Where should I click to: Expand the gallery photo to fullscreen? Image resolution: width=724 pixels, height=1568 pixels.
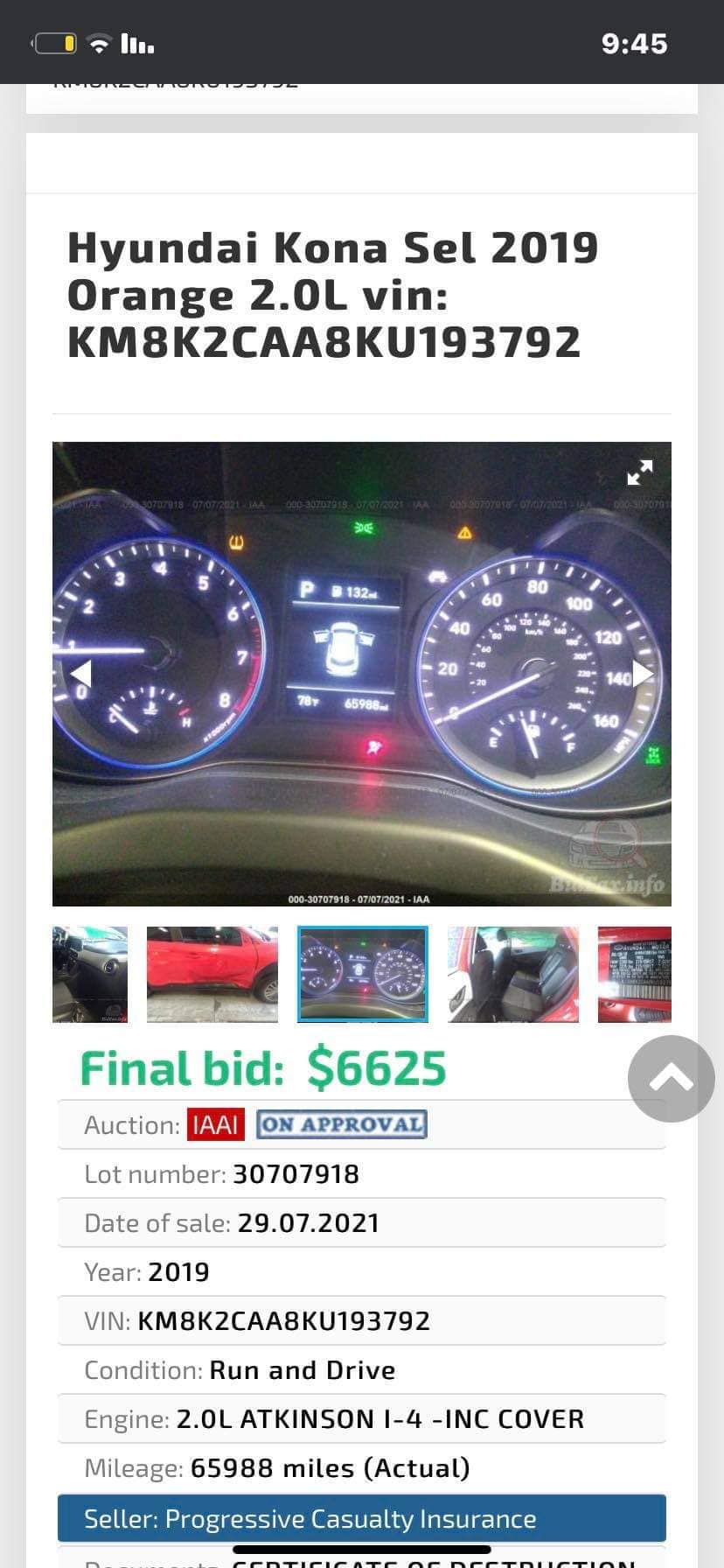[640, 472]
